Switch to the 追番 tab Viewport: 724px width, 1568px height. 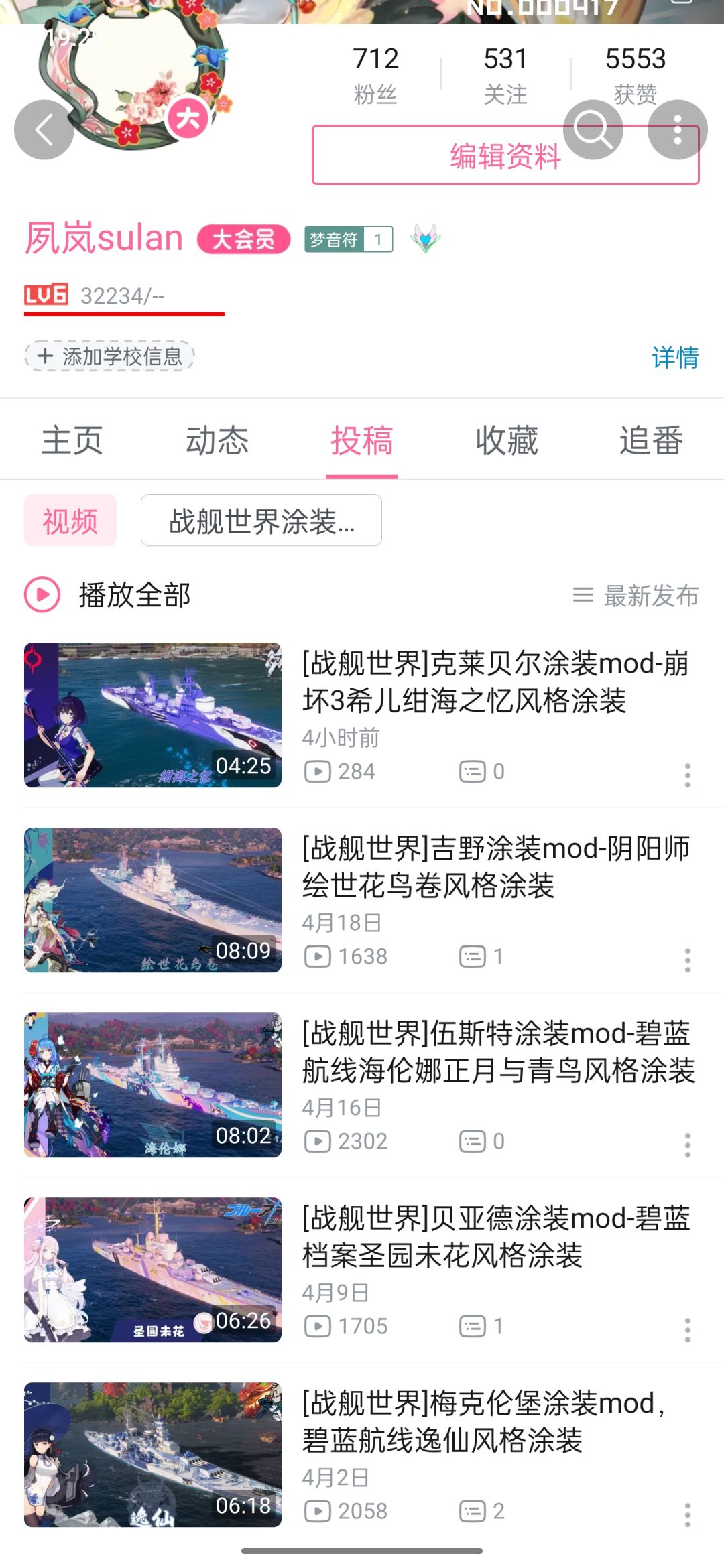(x=651, y=440)
